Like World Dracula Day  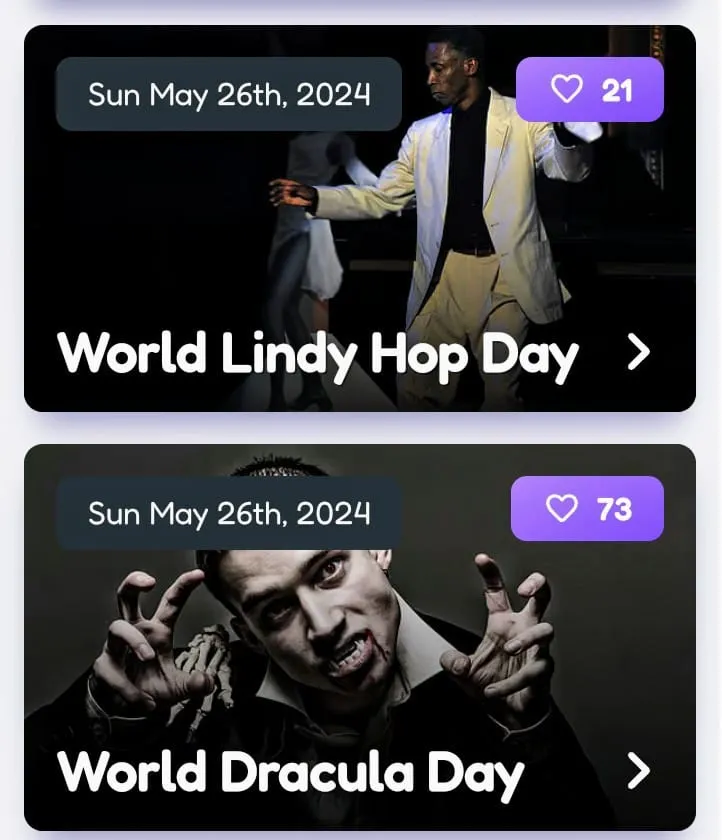pyautogui.click(x=587, y=509)
